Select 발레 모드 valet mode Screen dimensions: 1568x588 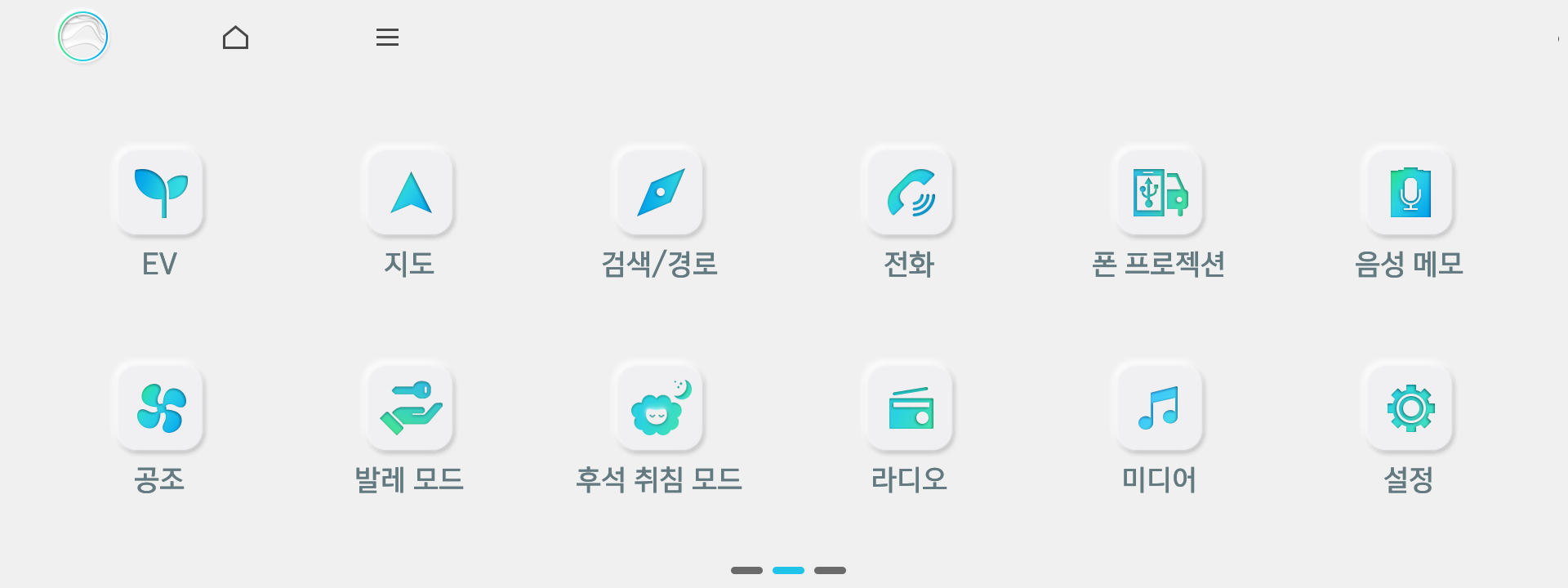(410, 408)
